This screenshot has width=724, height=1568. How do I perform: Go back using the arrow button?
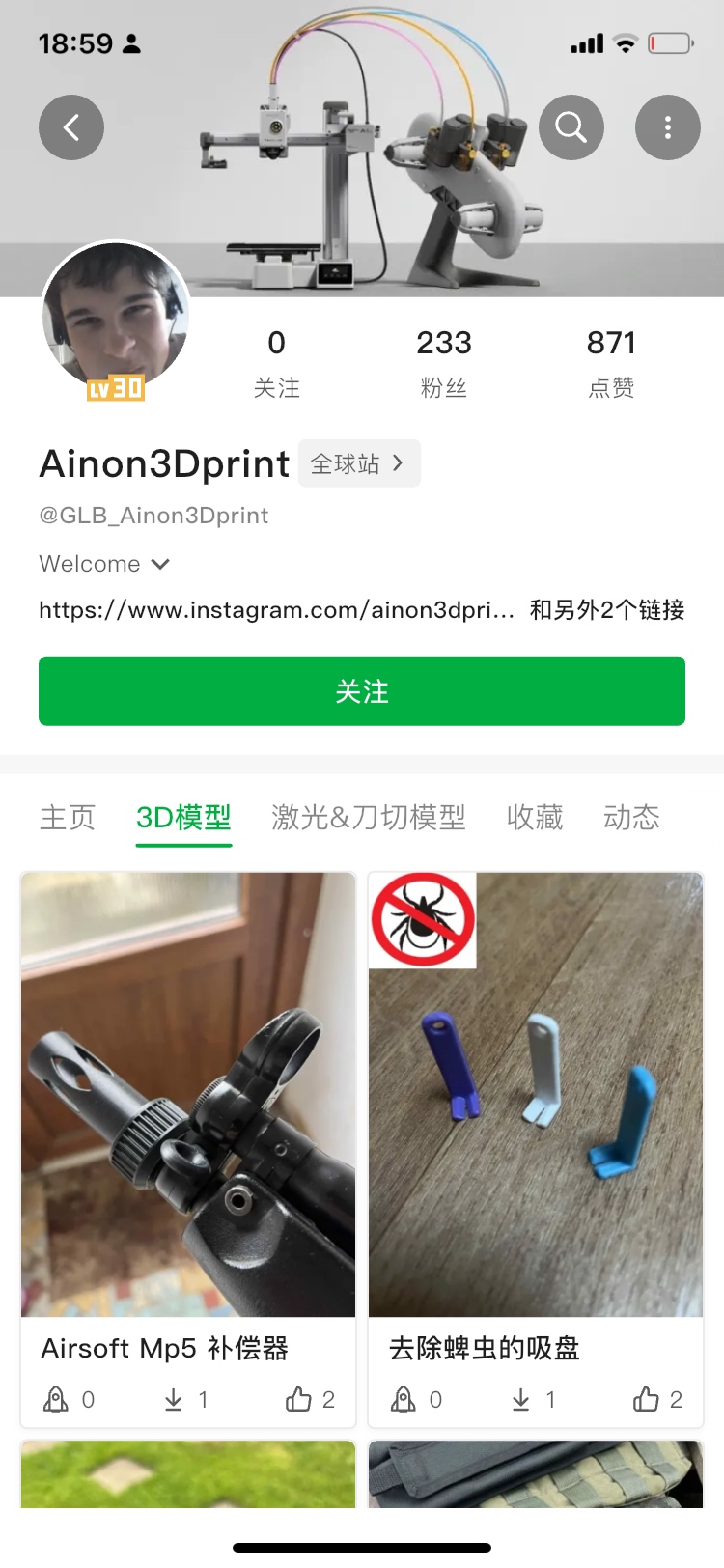(71, 127)
